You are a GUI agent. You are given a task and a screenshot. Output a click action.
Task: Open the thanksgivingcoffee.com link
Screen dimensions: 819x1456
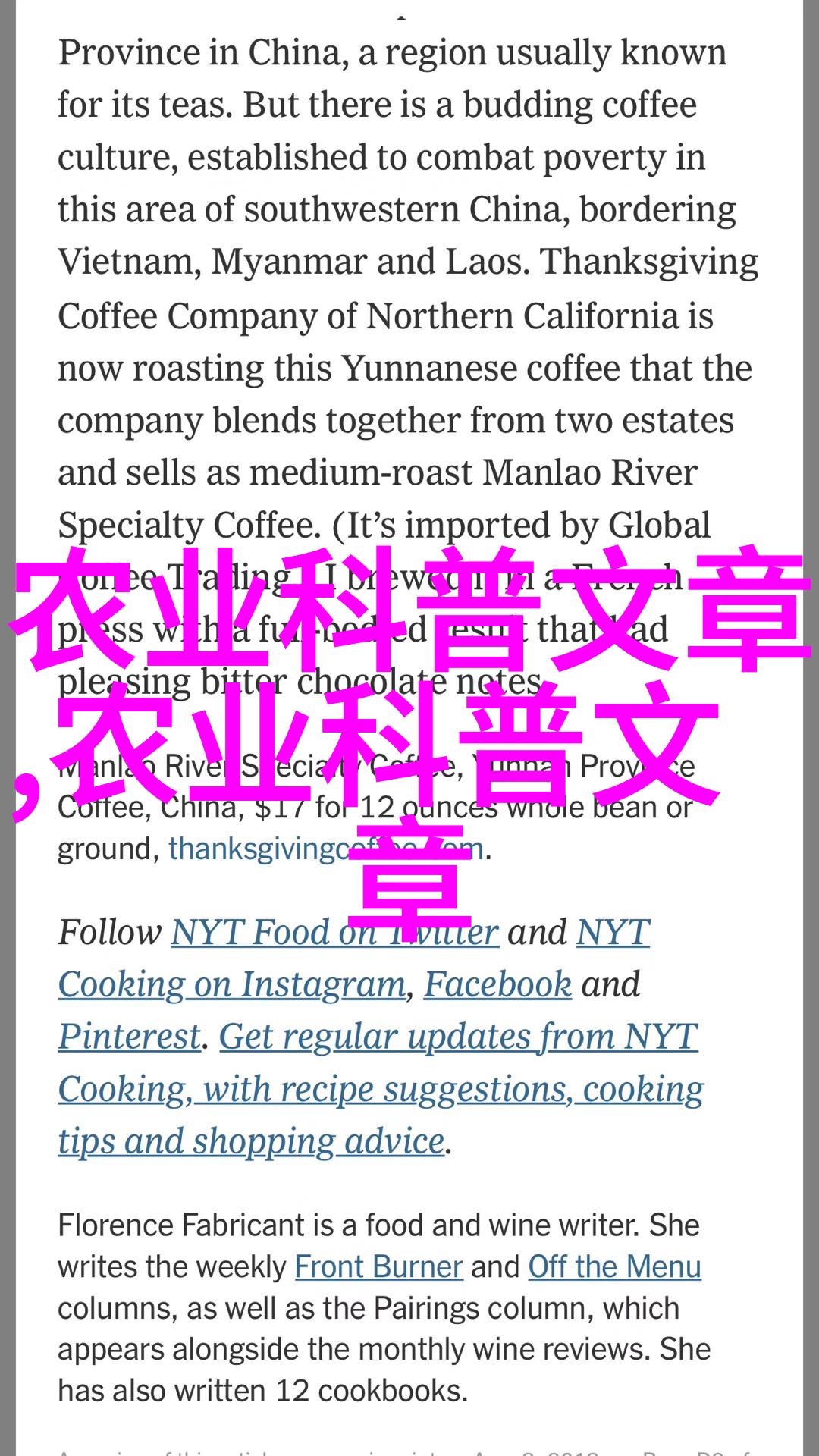tap(326, 849)
